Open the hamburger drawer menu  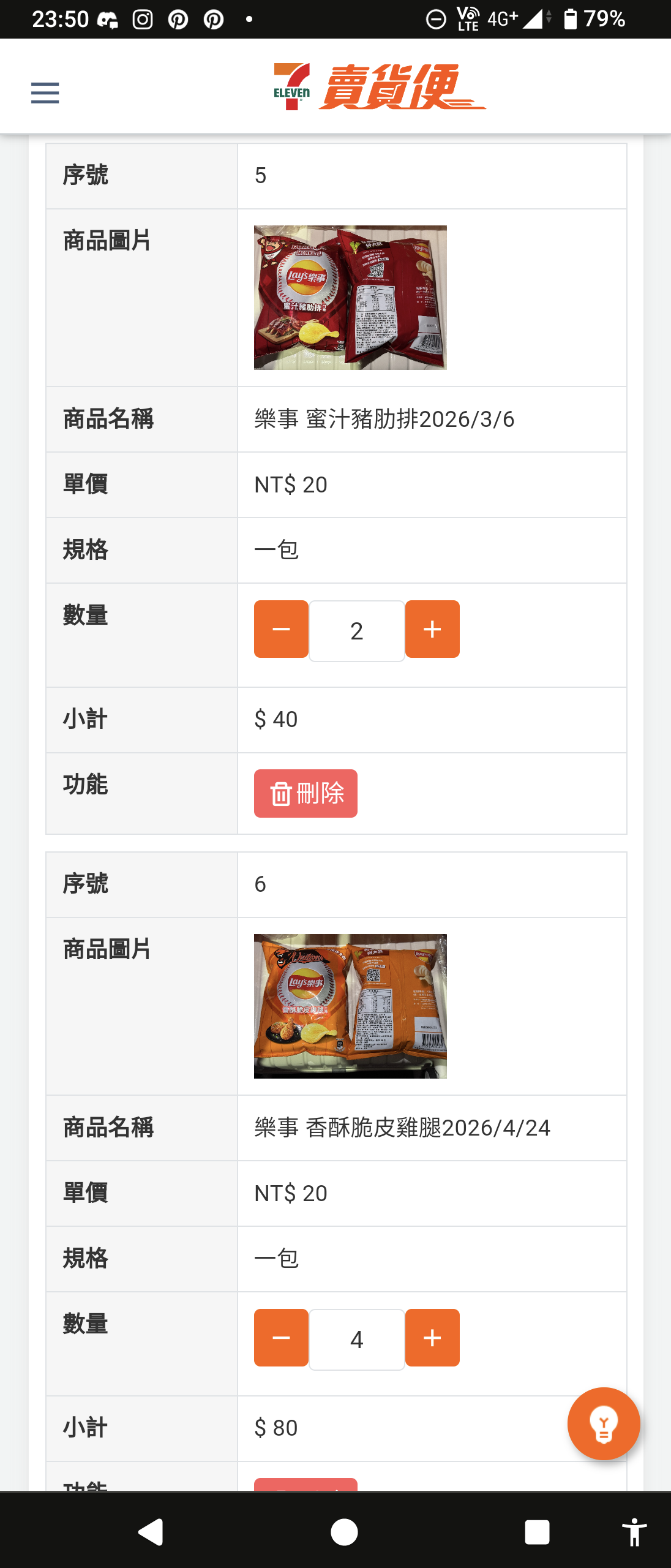(45, 93)
